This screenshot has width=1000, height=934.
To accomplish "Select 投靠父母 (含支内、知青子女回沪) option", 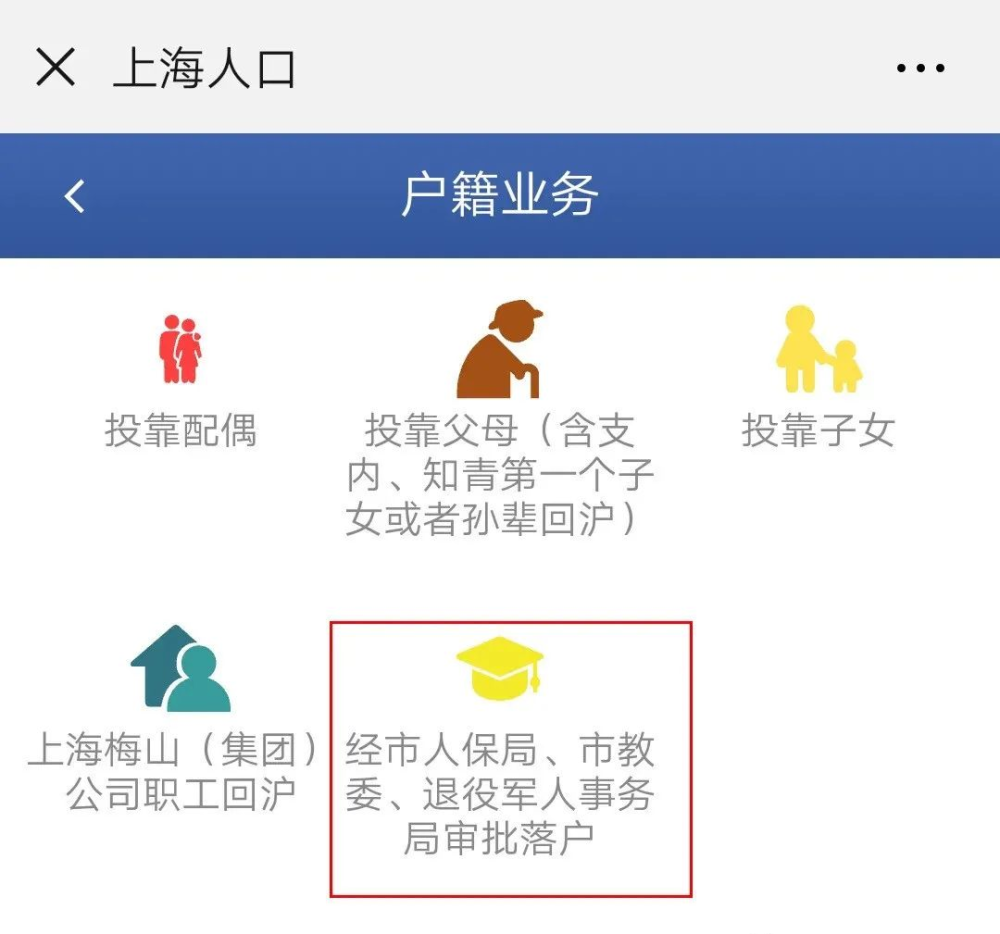I will [x=500, y=420].
